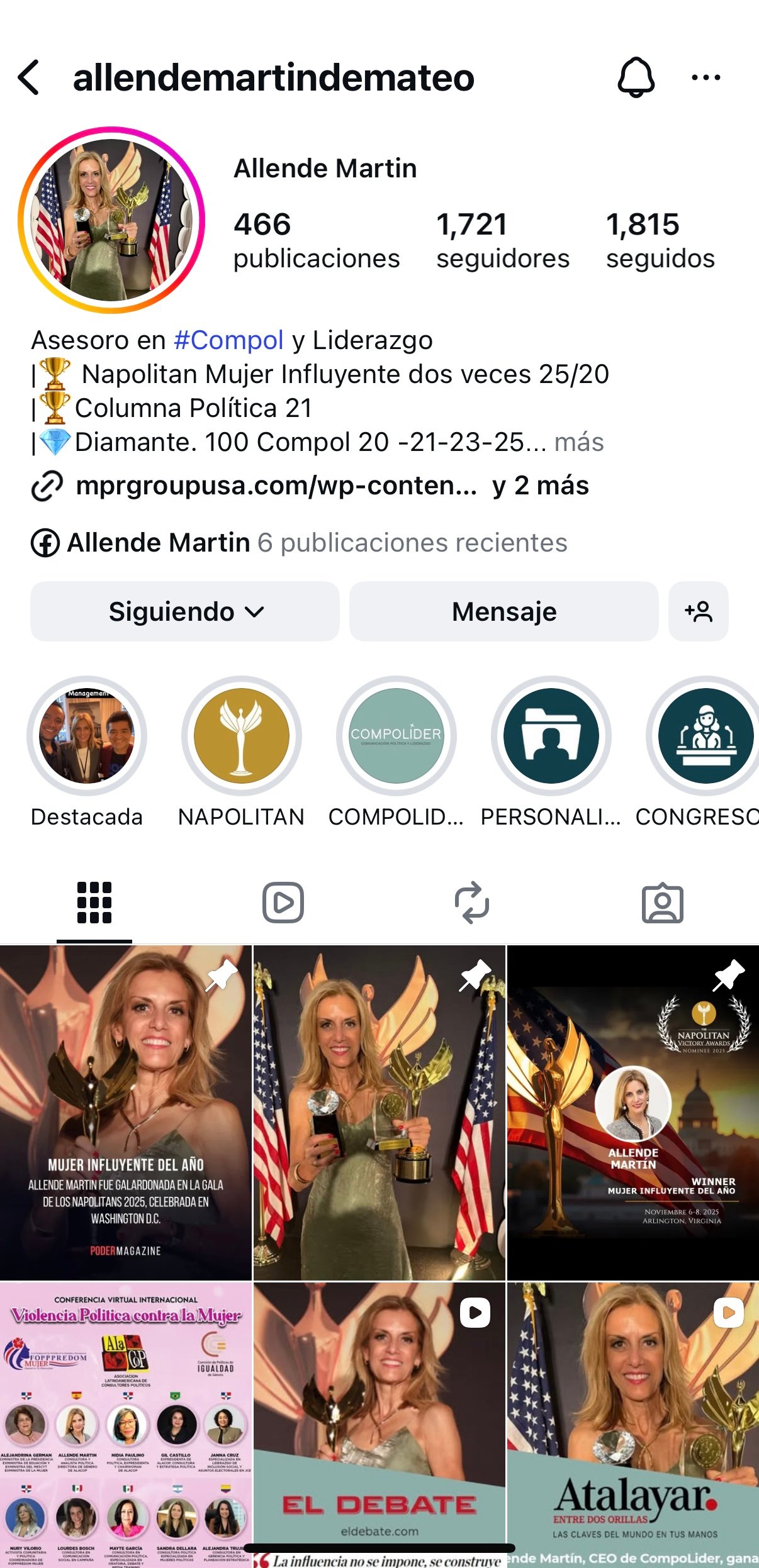The width and height of the screenshot is (759, 1568).
Task: Open the notifications bell for this profile
Action: 636,77
